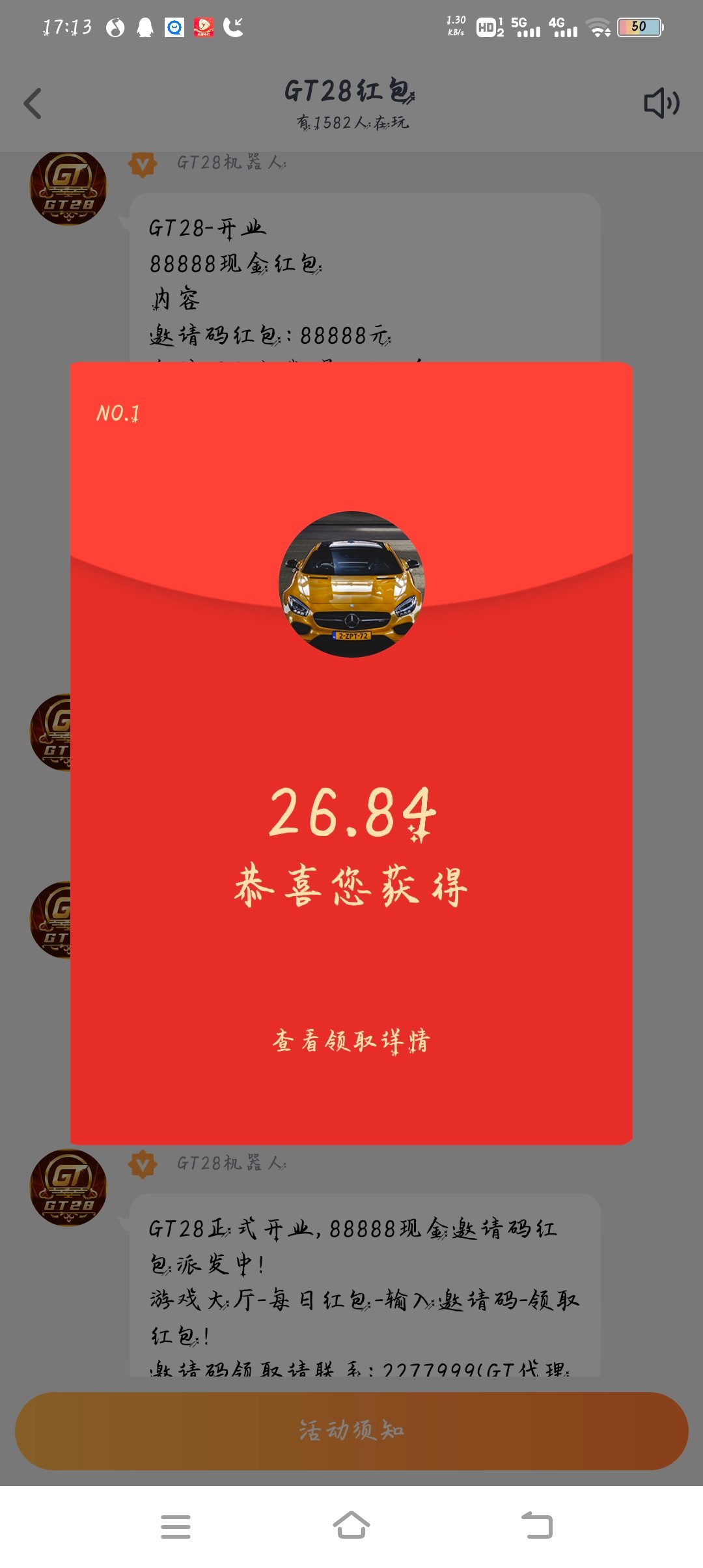Tap the system home button
This screenshot has width=703, height=1568.
[x=351, y=1526]
